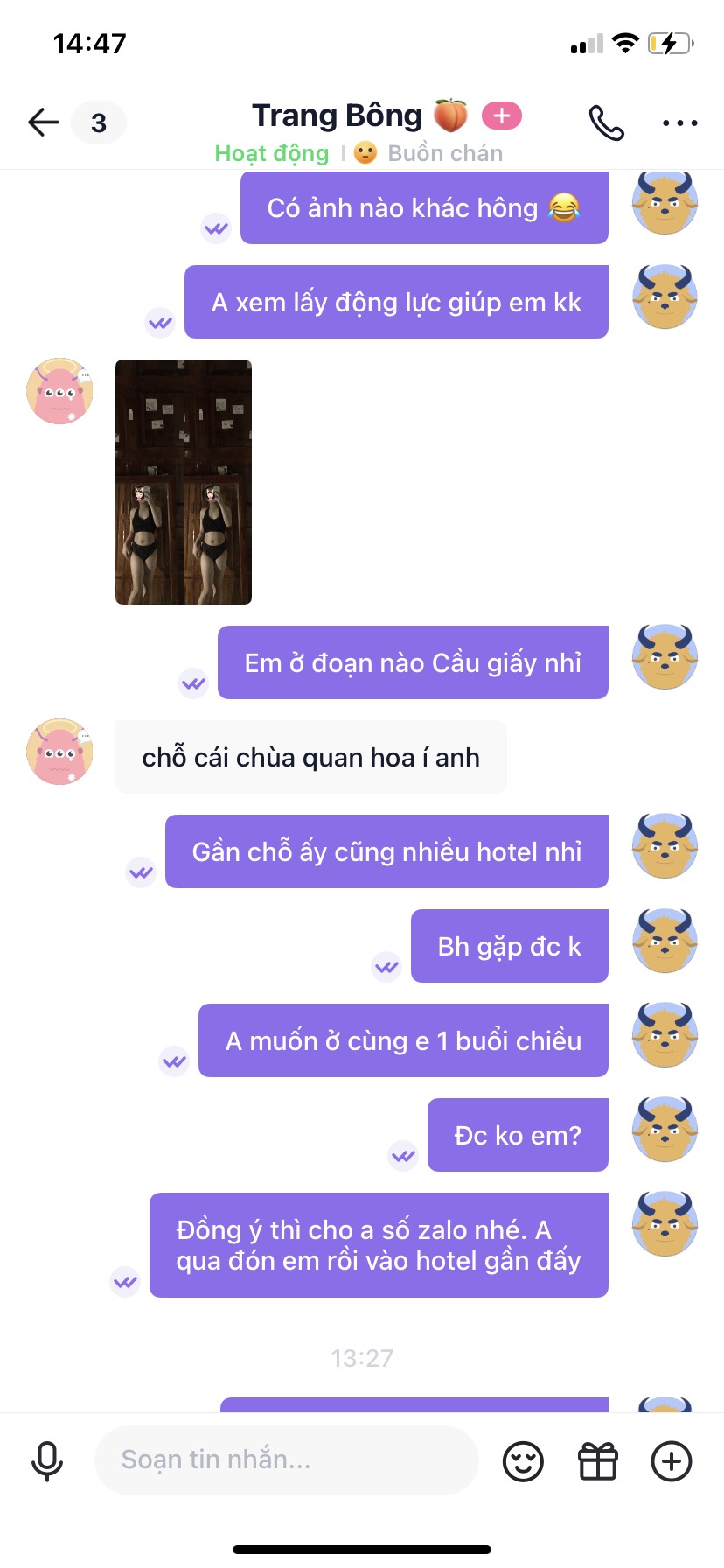Go back to the chat list
Screen dimensions: 724x1568
pos(43,122)
